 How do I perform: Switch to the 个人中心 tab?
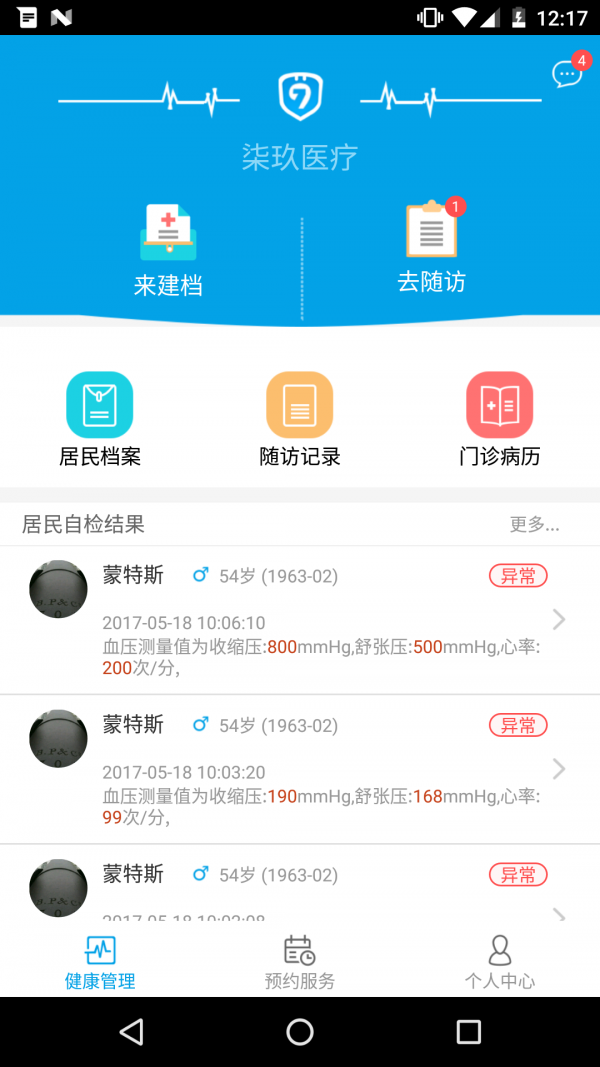click(x=499, y=963)
